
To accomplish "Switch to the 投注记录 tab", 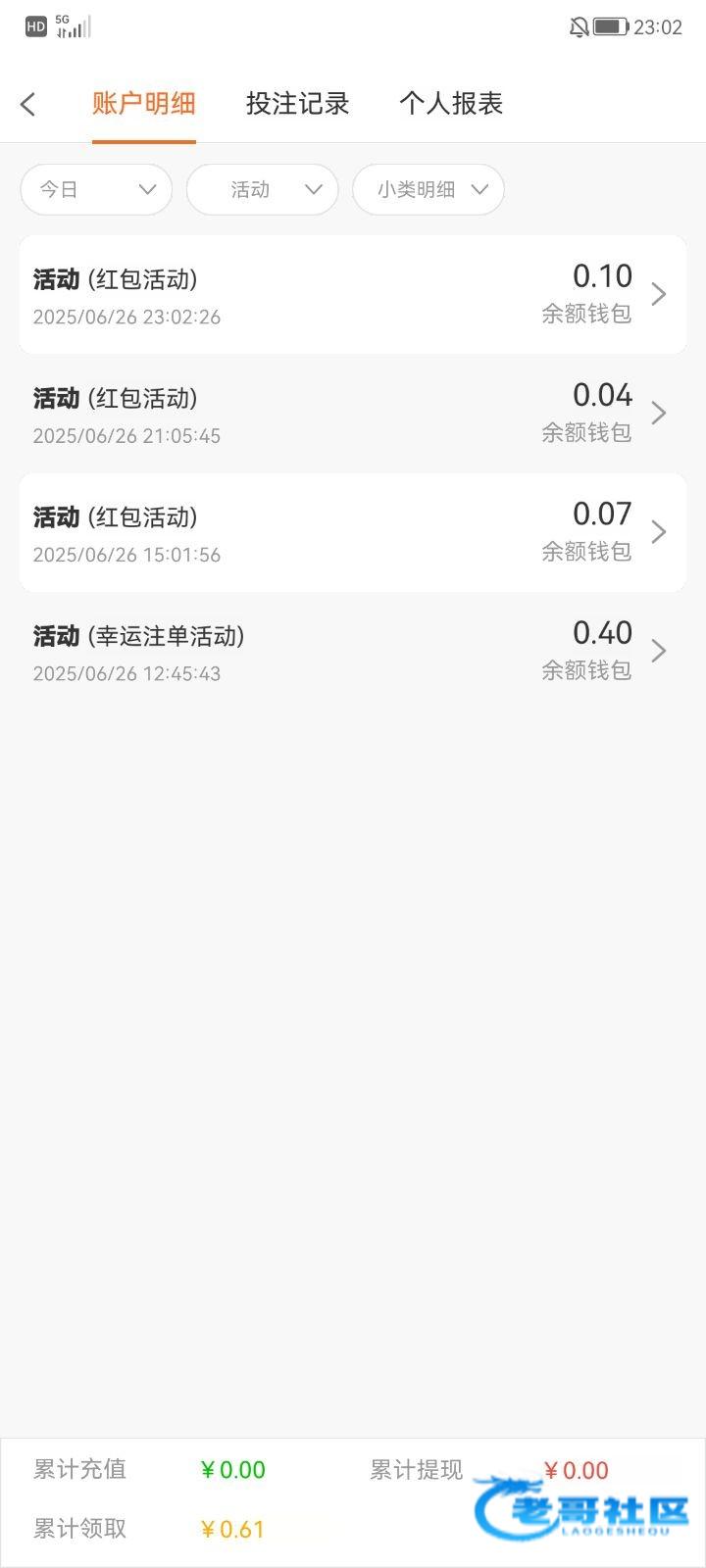I will point(297,104).
